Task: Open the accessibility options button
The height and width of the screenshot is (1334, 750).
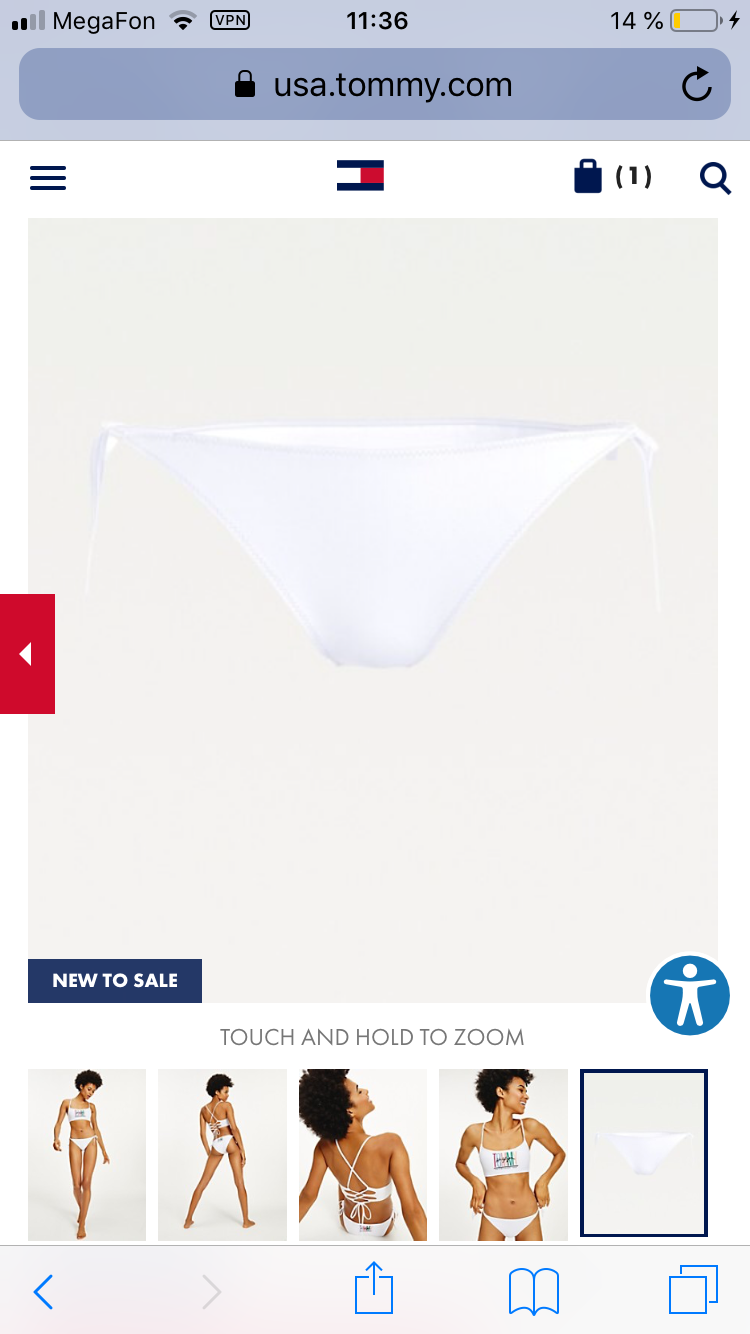Action: (x=689, y=995)
